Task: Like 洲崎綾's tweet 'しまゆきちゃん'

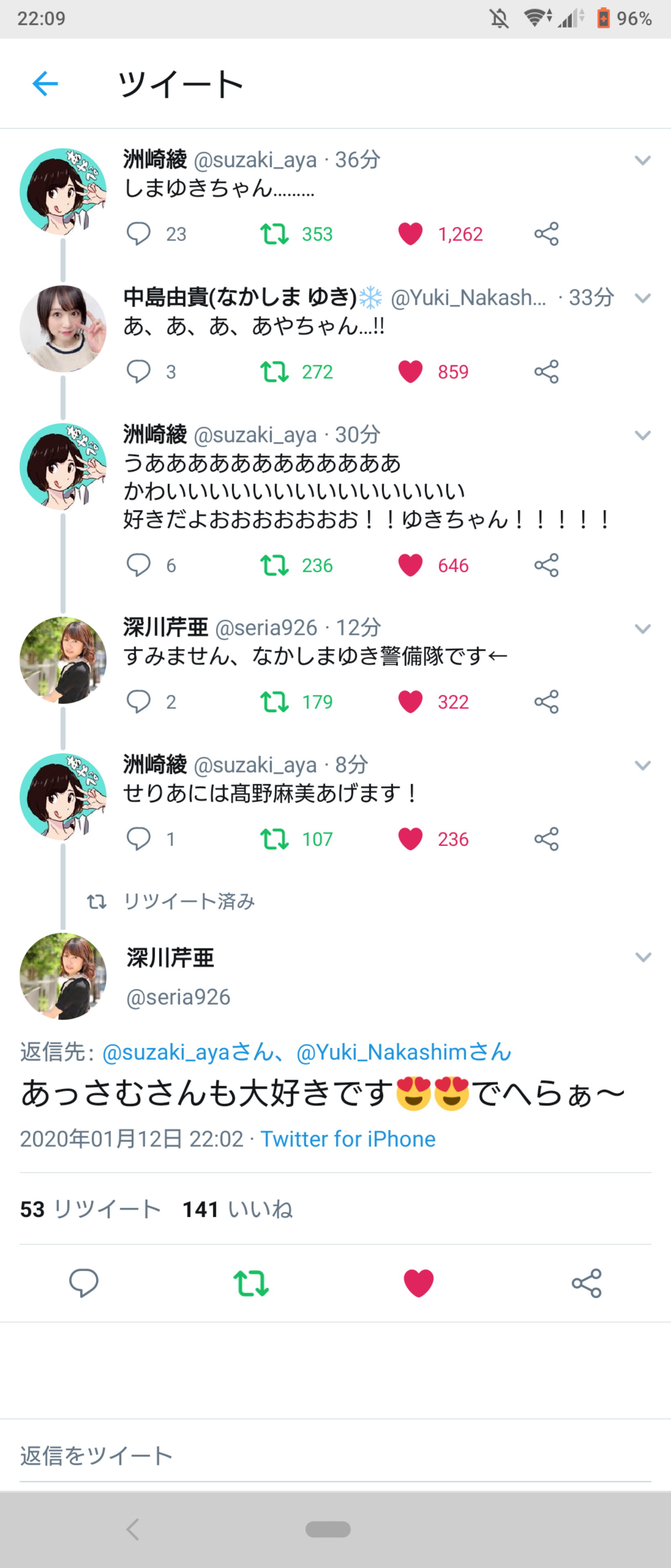Action: coord(411,234)
